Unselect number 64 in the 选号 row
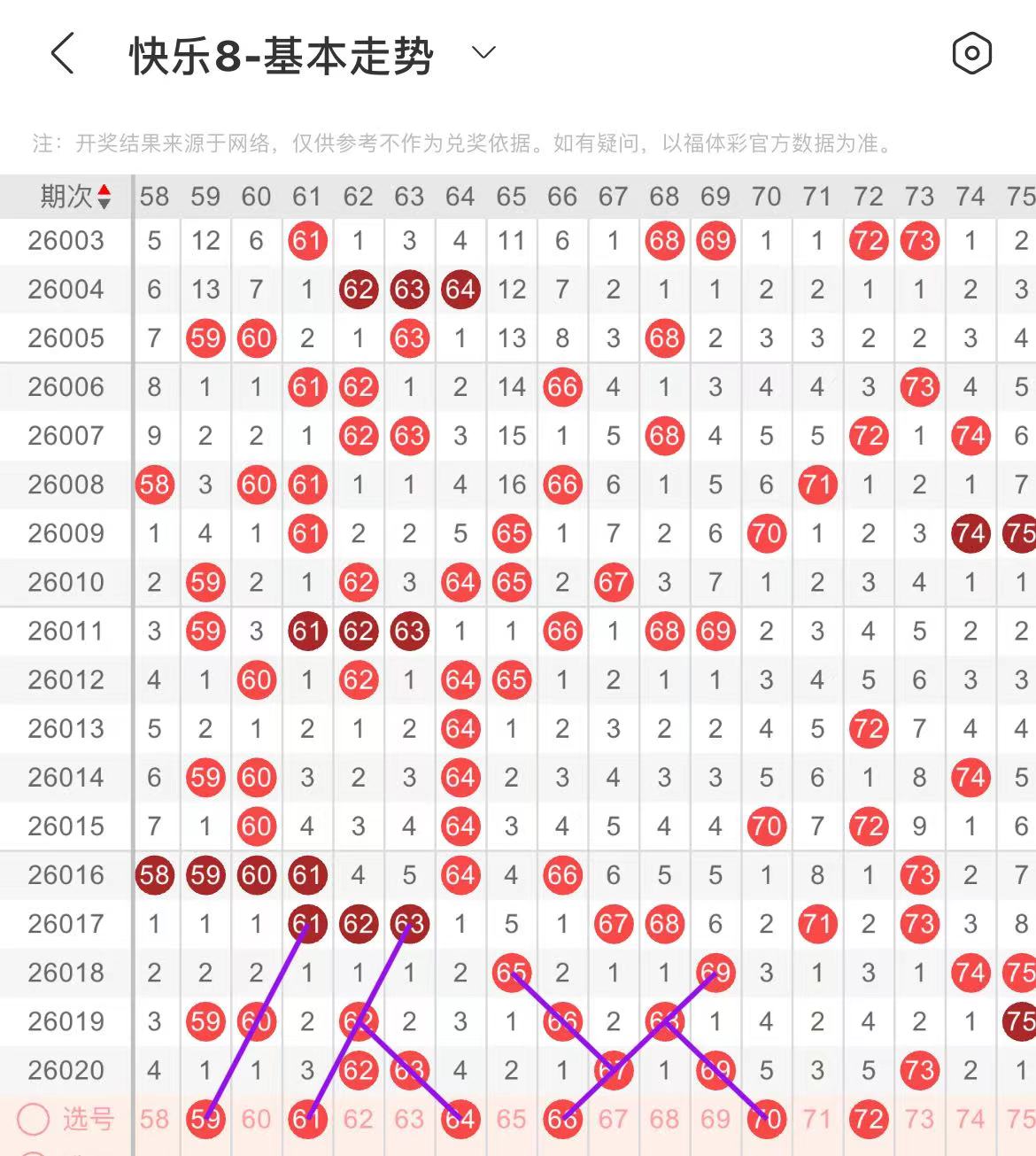 460,1119
